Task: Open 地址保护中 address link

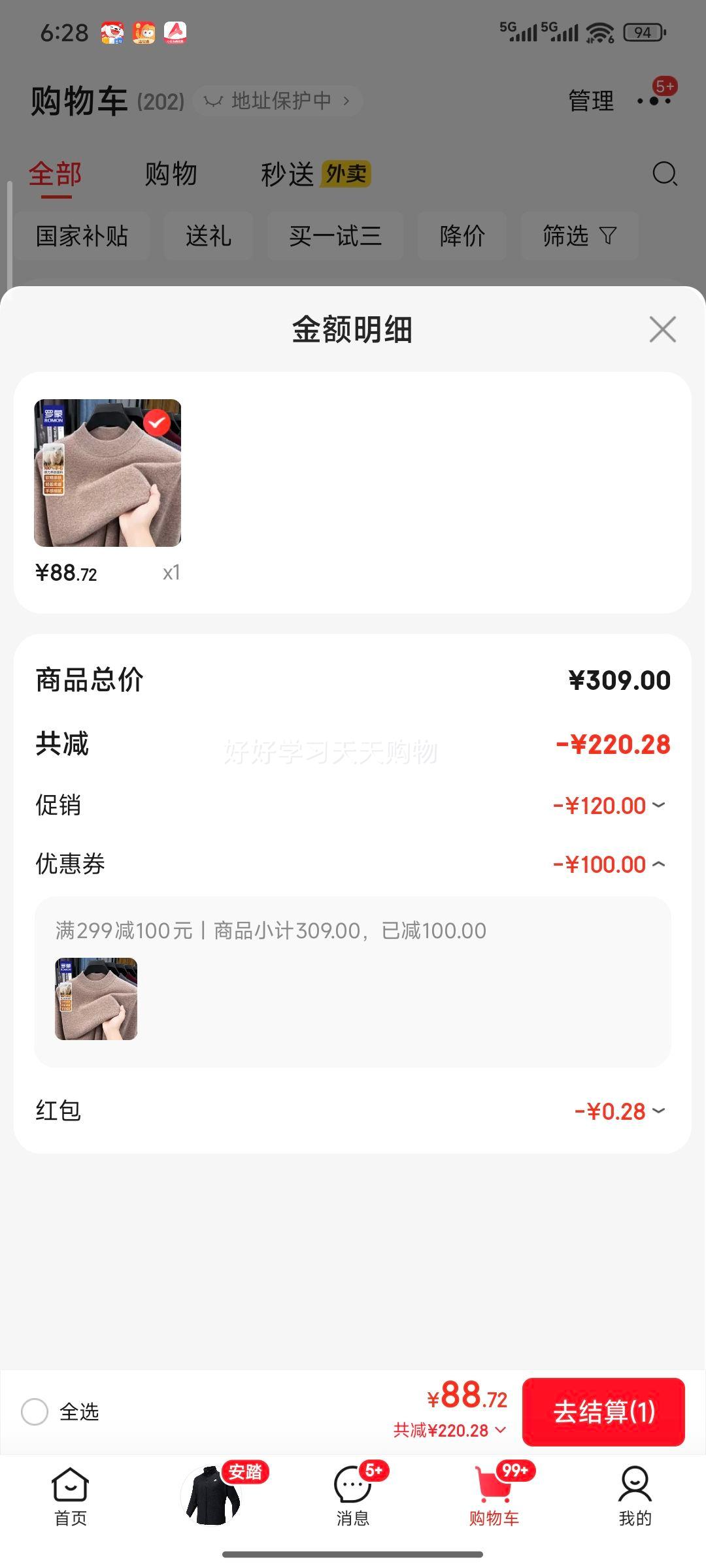Action: 277,101
